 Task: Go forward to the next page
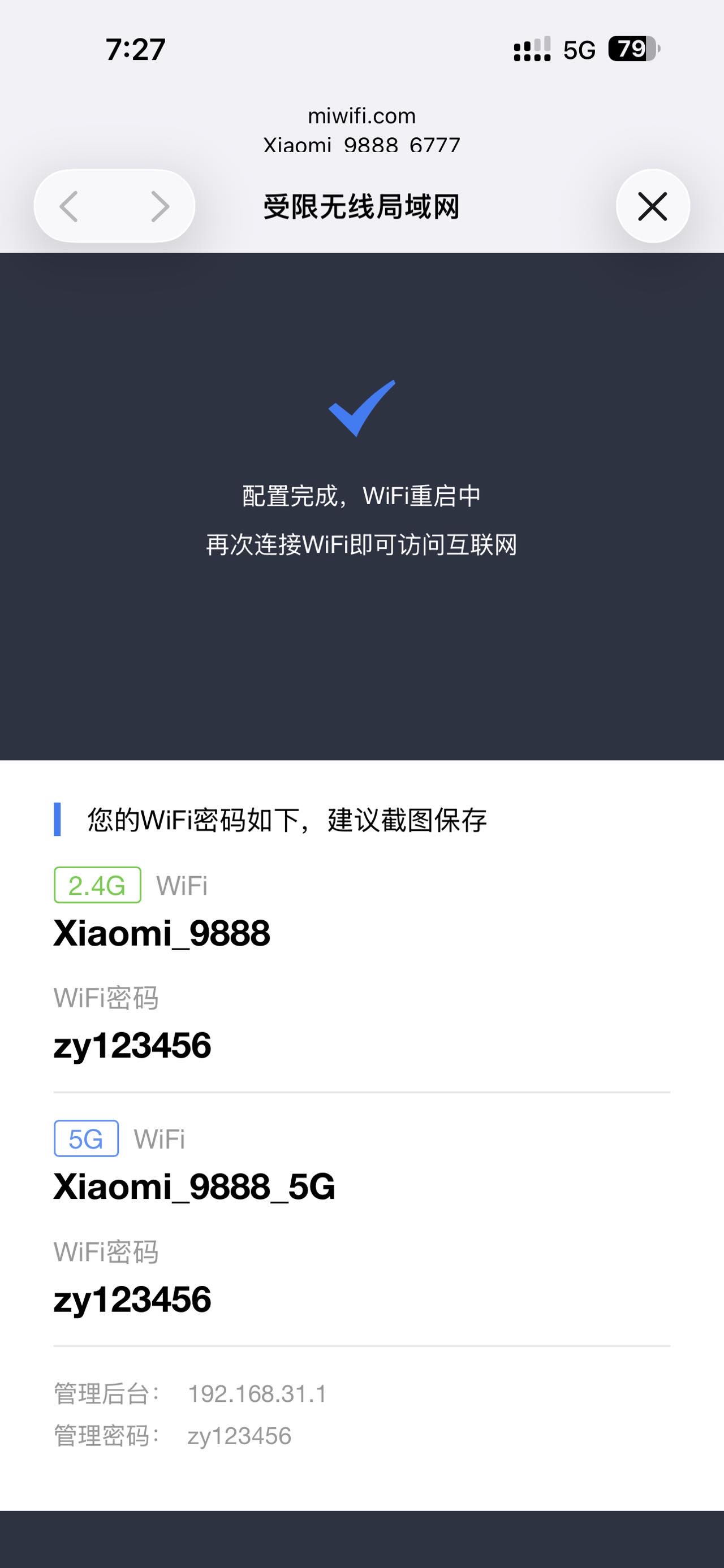(x=160, y=206)
